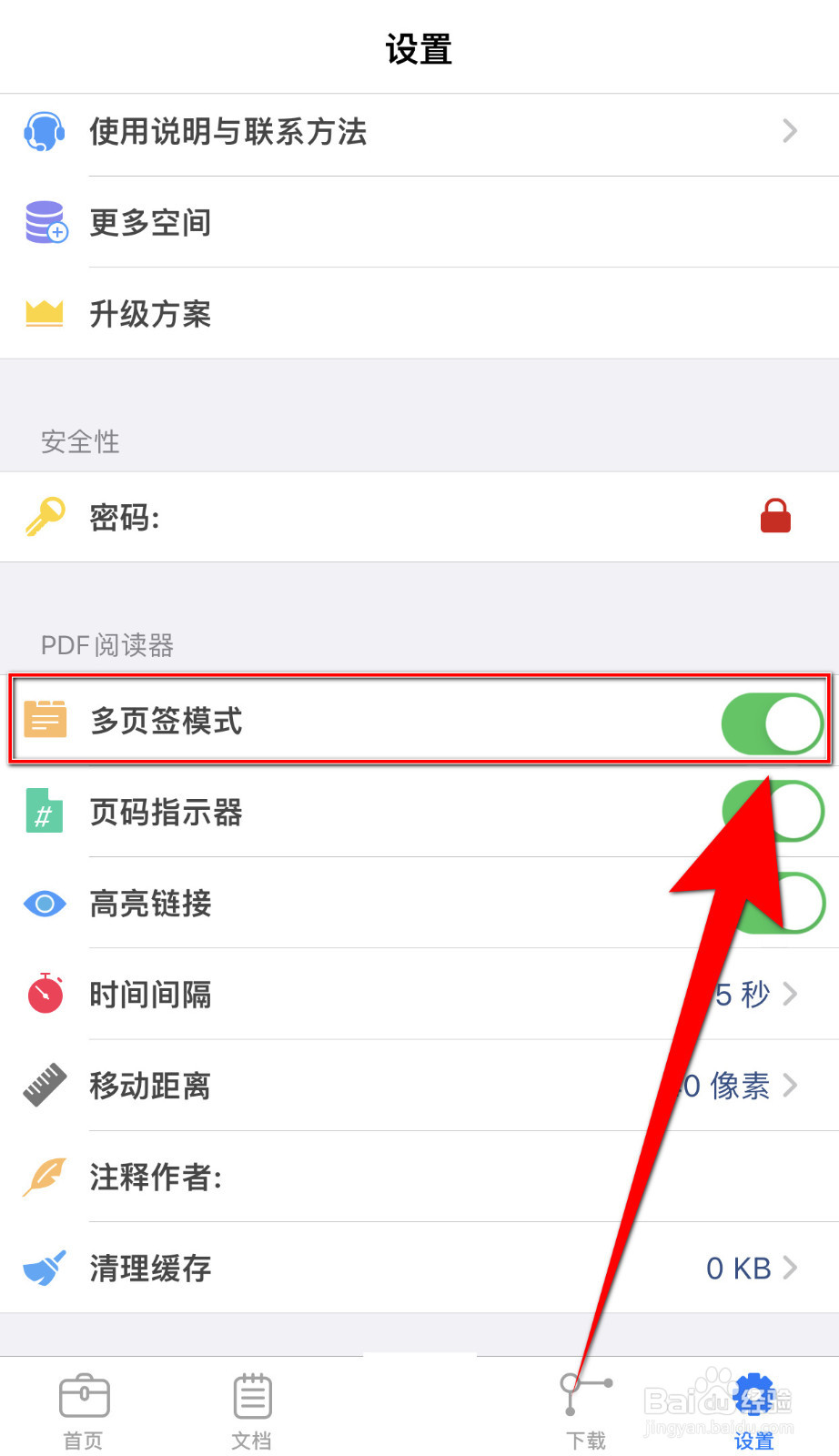Click 清理缓存 to clear the cache
This screenshot has height=1456, width=839.
[x=149, y=1267]
